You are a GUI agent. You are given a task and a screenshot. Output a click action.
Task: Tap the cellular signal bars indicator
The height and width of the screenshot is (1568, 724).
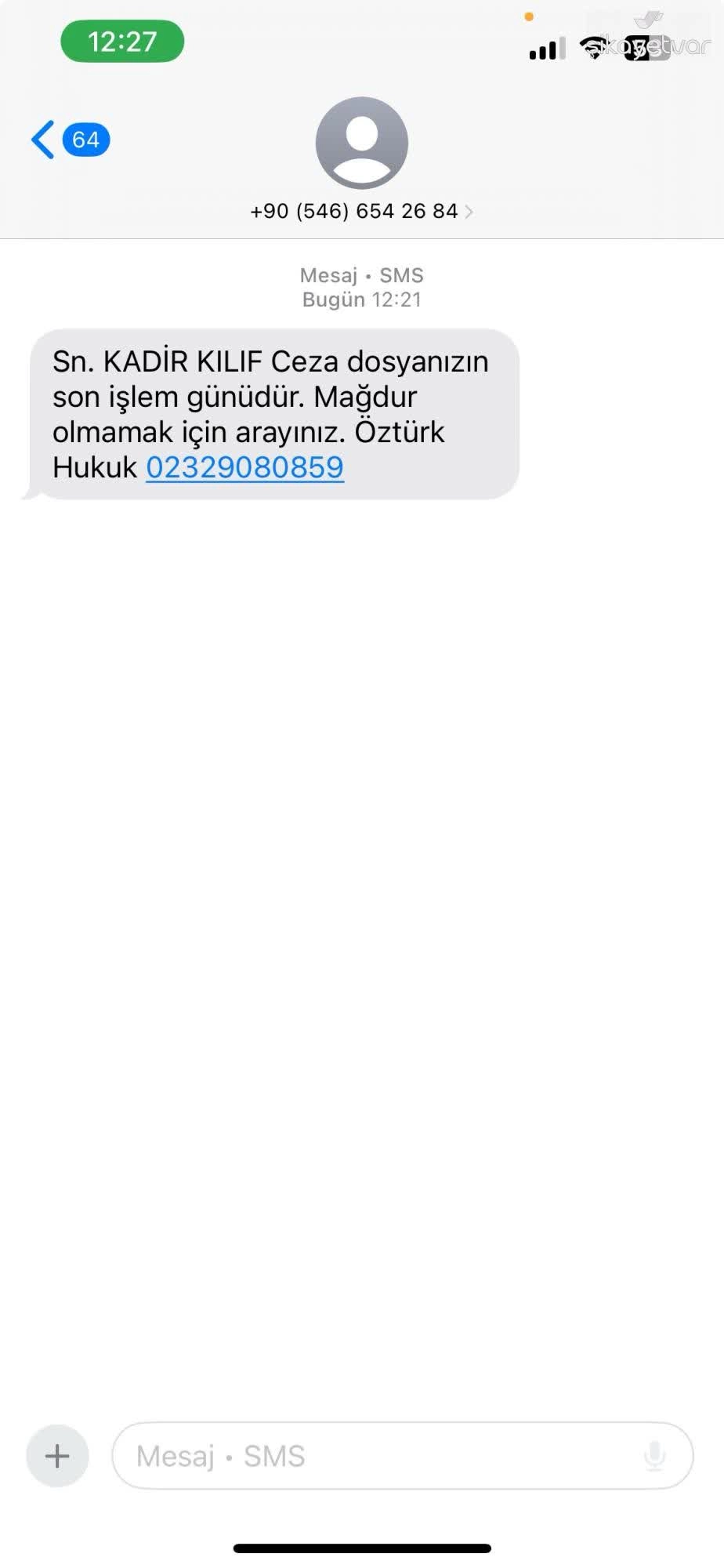click(545, 49)
